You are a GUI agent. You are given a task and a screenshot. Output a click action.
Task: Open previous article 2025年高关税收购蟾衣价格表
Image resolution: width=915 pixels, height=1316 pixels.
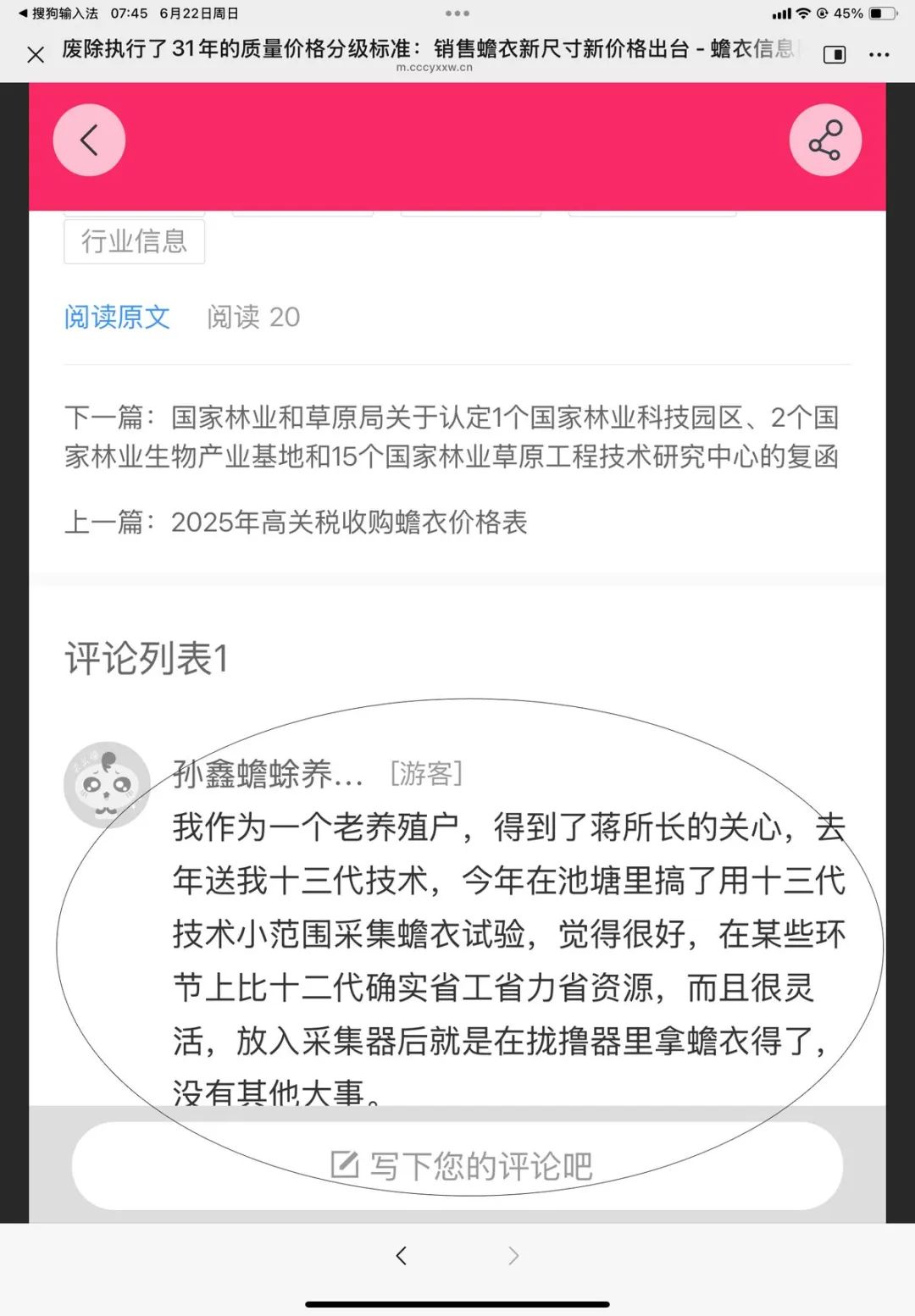click(x=348, y=523)
